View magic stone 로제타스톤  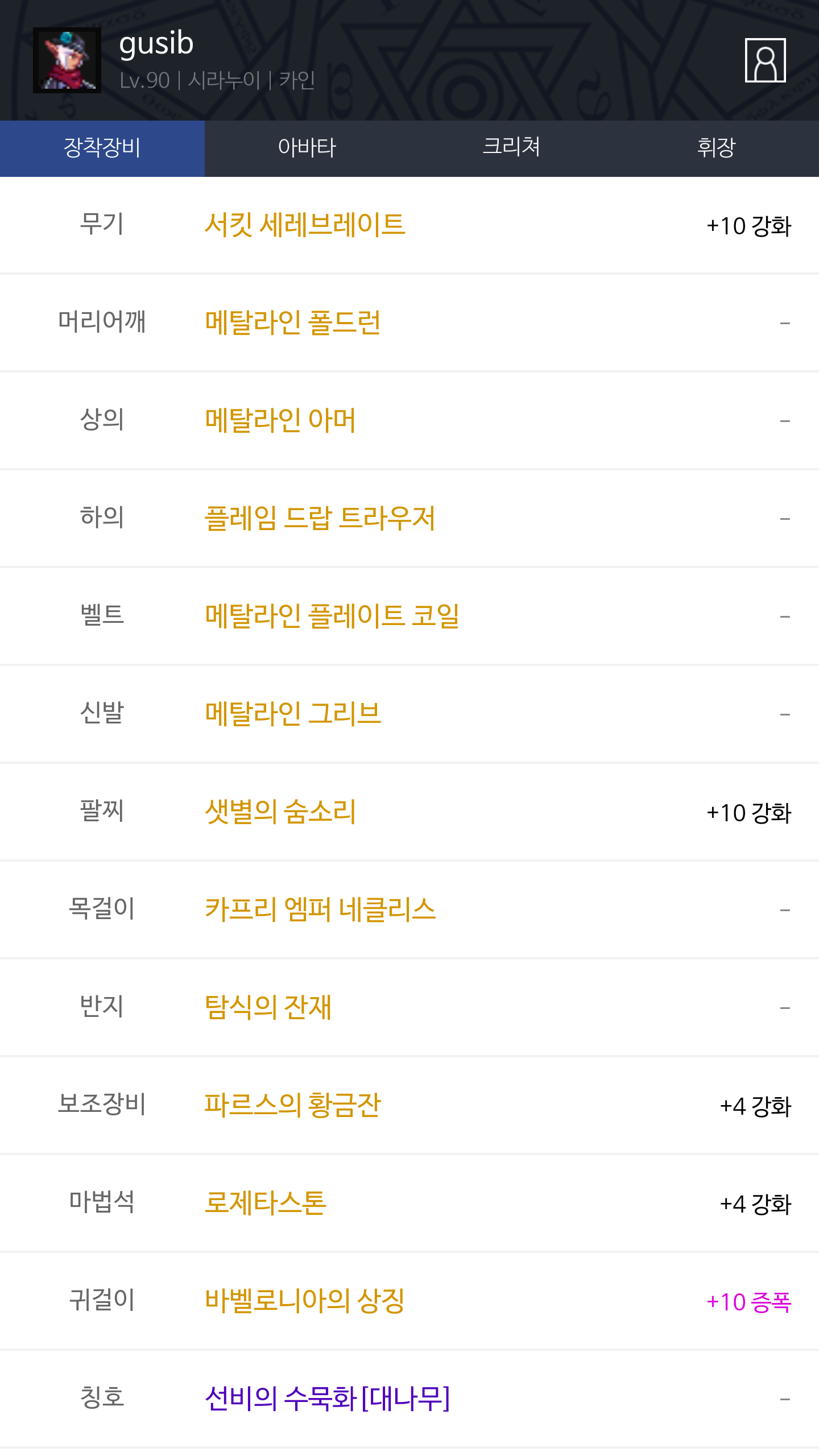(266, 1203)
